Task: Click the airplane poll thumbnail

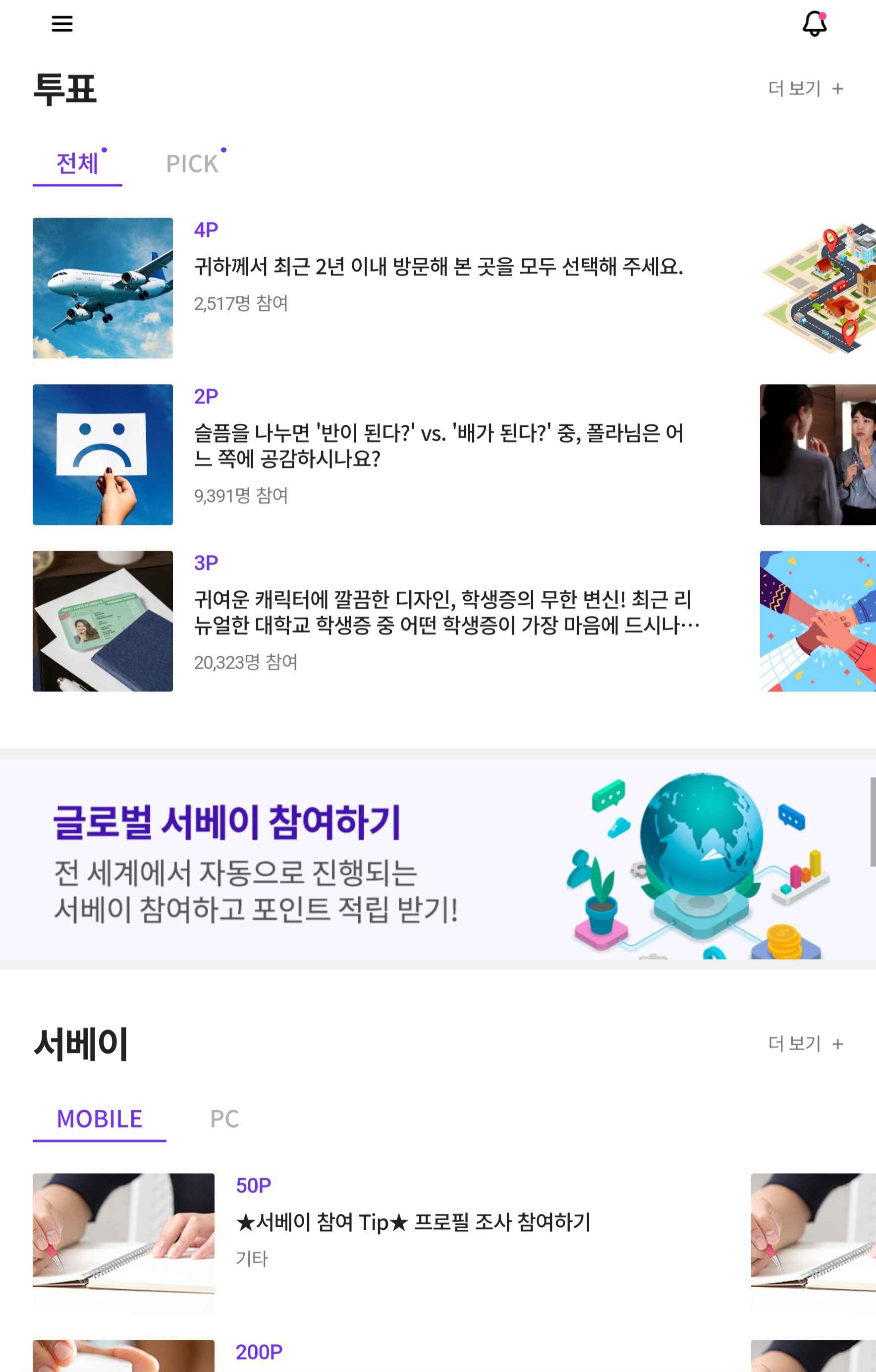Action: tap(103, 287)
